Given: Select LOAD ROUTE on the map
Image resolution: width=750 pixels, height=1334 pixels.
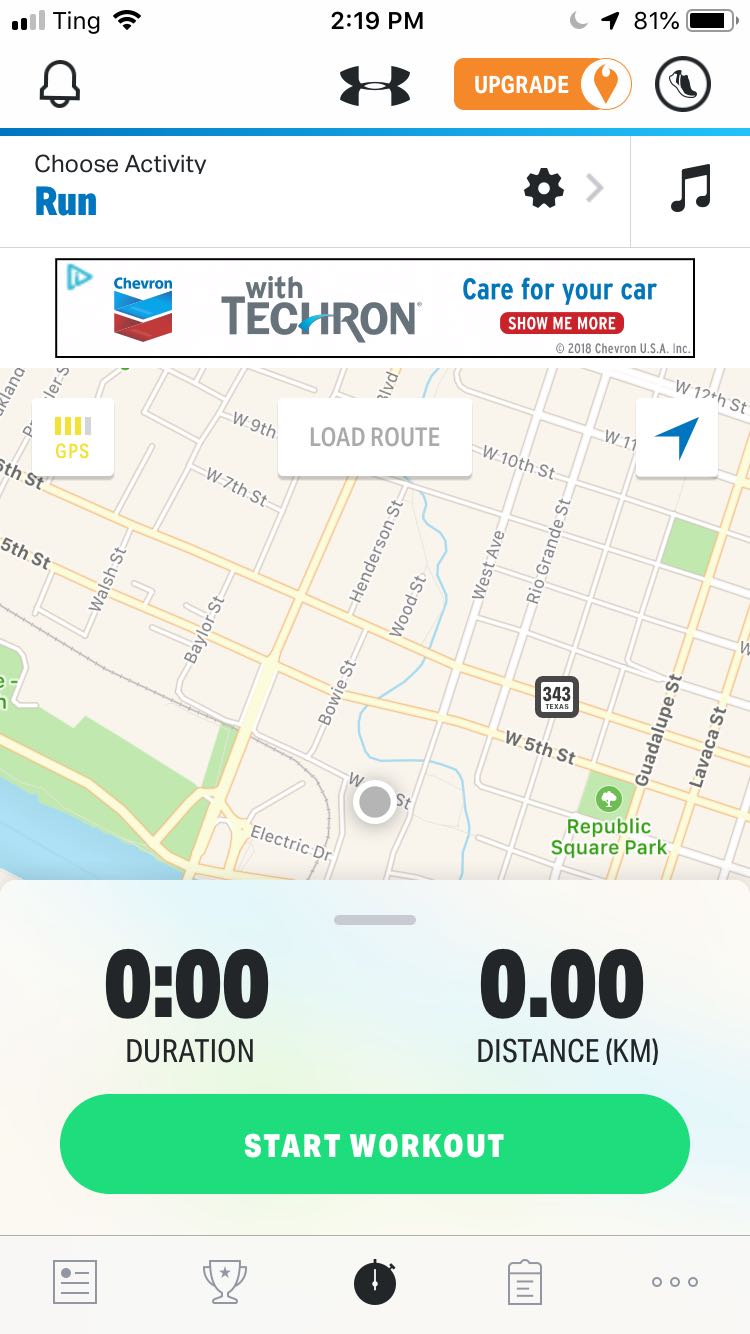Looking at the screenshot, I should [374, 437].
